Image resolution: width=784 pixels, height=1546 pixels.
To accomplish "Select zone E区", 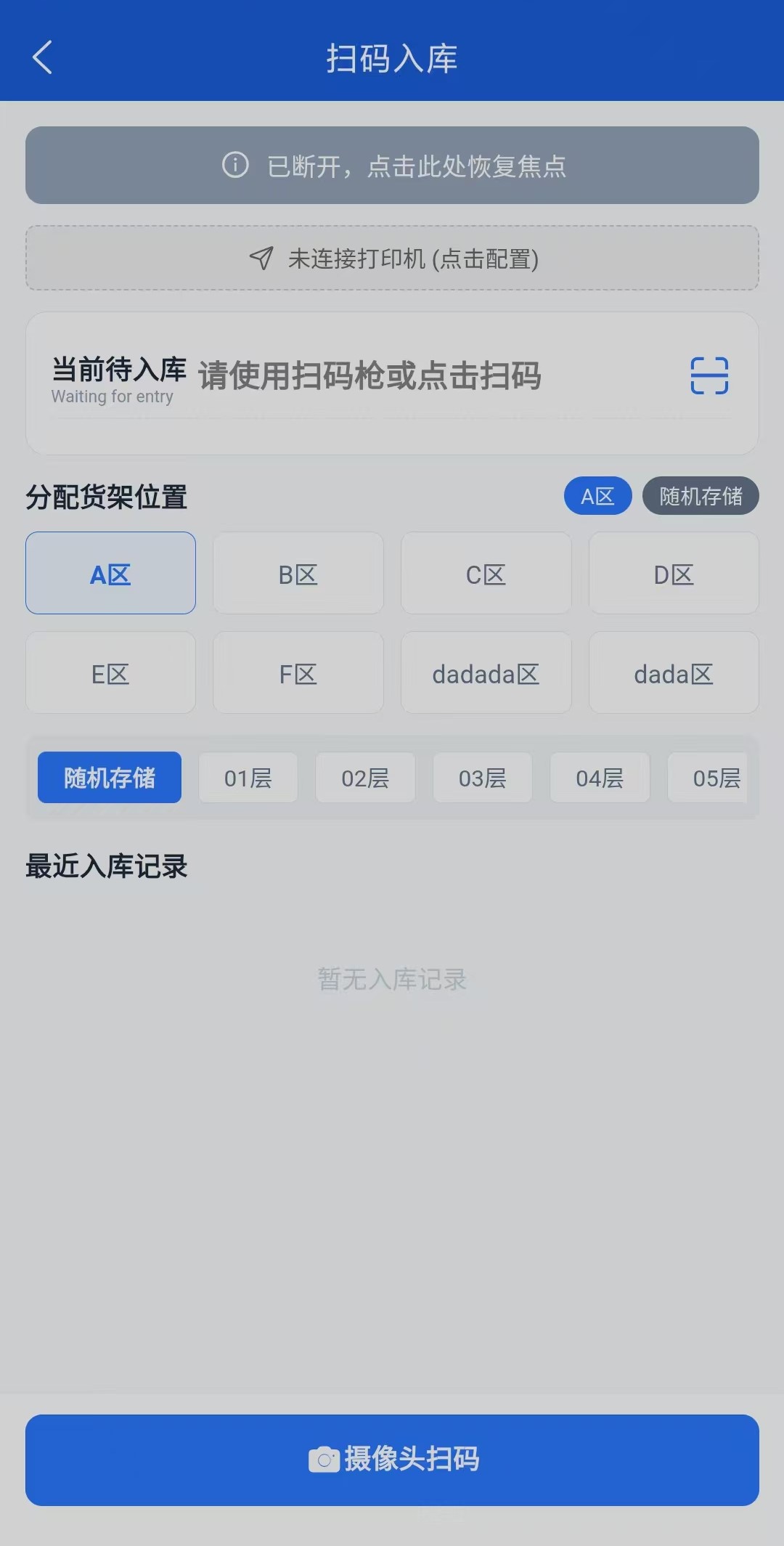I will 110,672.
